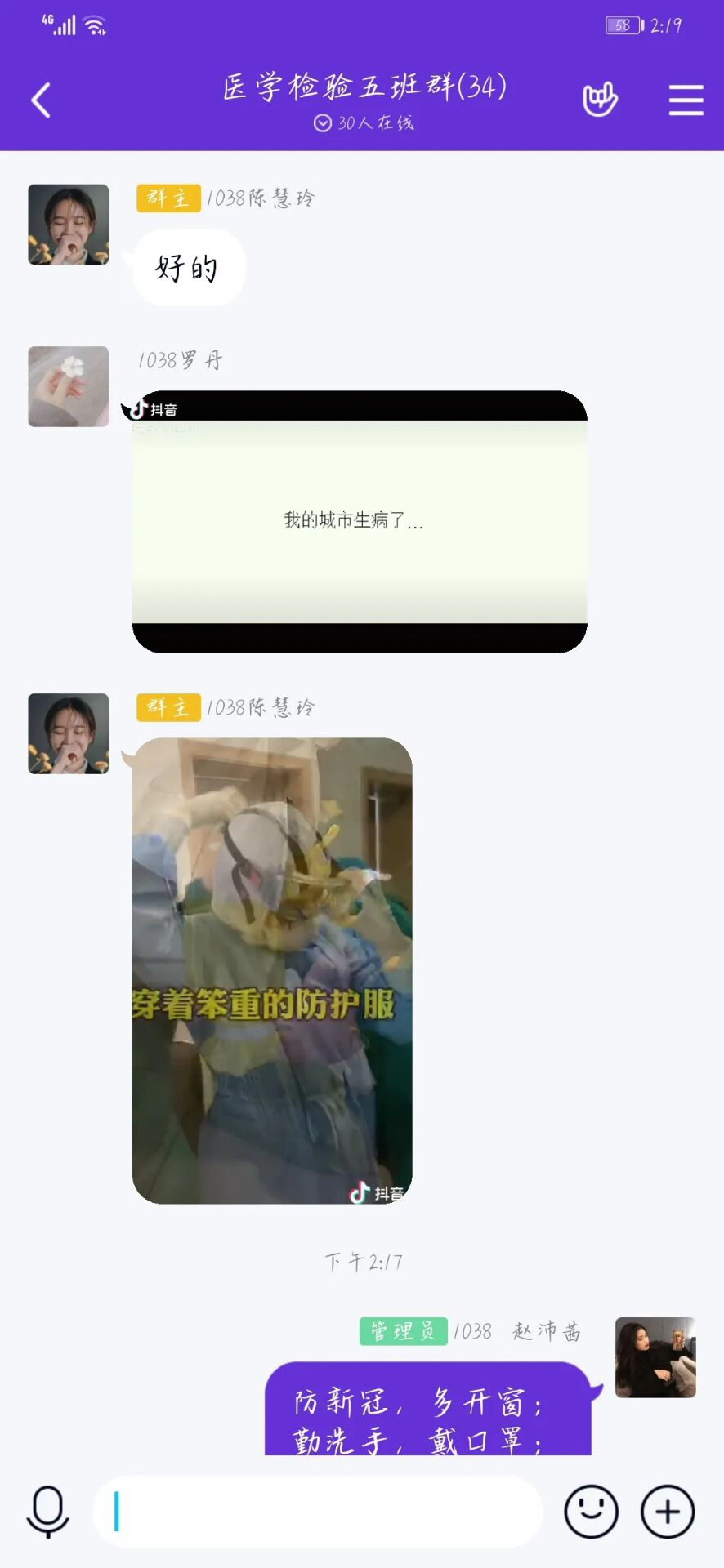The width and height of the screenshot is (724, 1568).
Task: Expand the 30人在线 online members indicator
Action: 364,123
